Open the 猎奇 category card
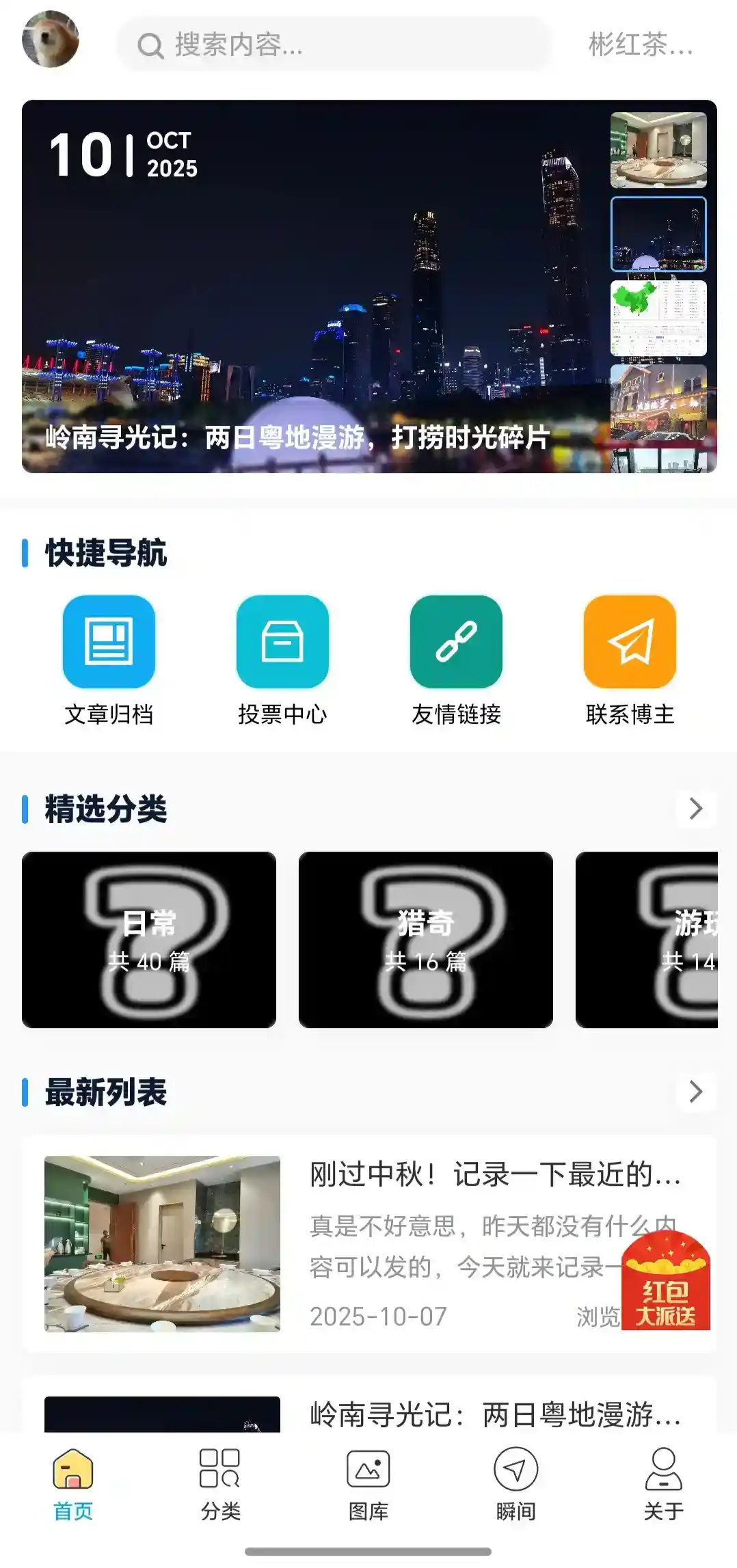The width and height of the screenshot is (737, 1568). coord(425,939)
